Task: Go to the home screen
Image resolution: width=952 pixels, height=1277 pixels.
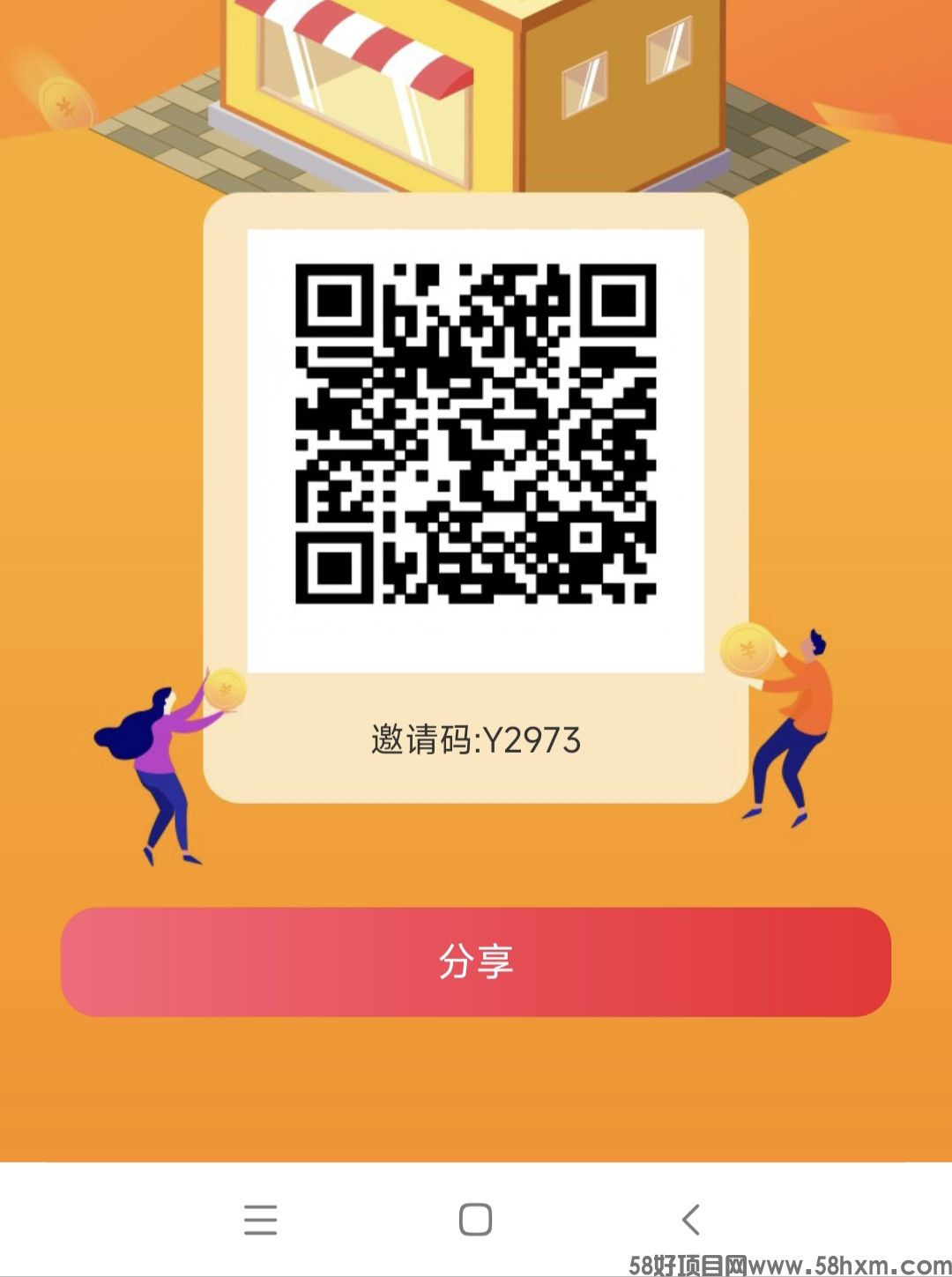Action: click(x=475, y=1220)
